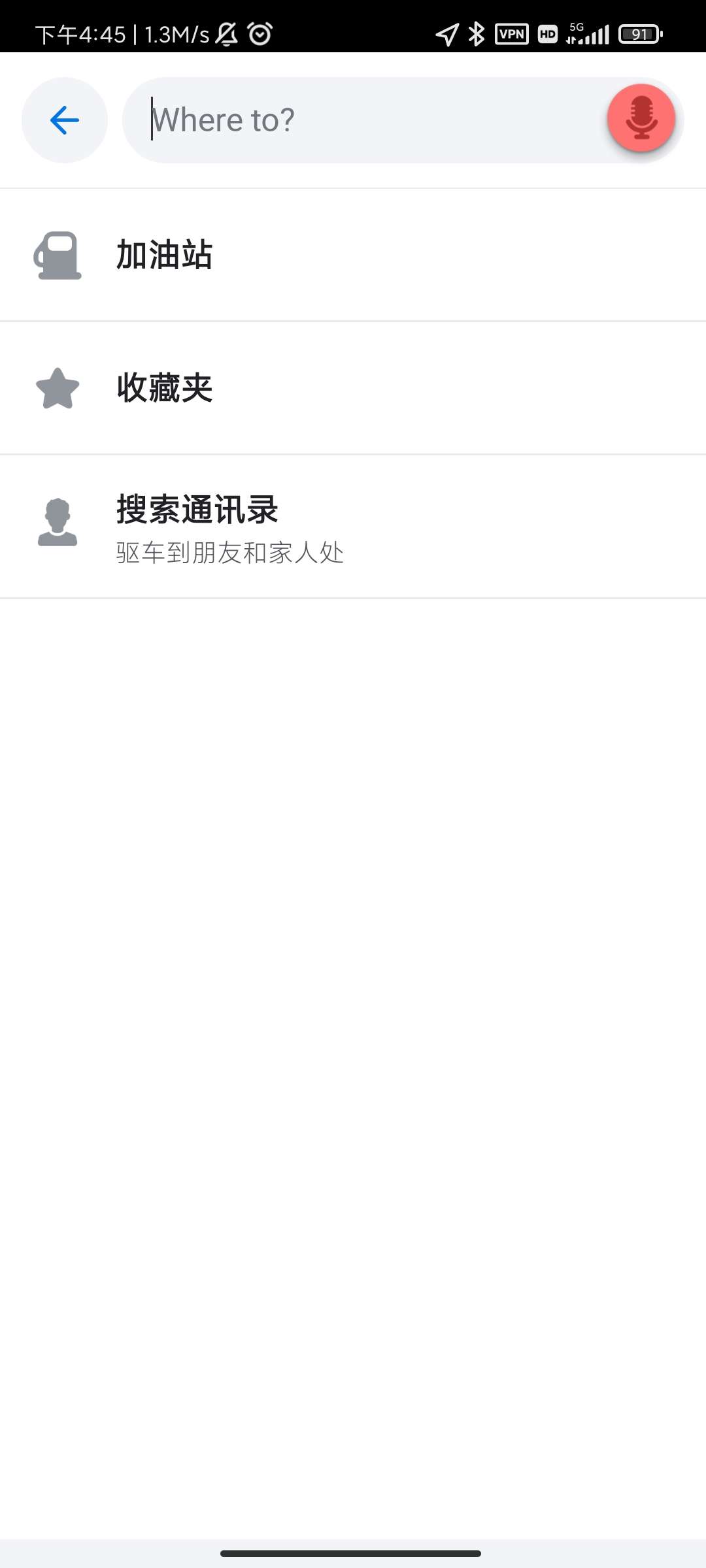Tap the VPN status bar indicator
Screen dimensions: 706x1568
point(513,32)
